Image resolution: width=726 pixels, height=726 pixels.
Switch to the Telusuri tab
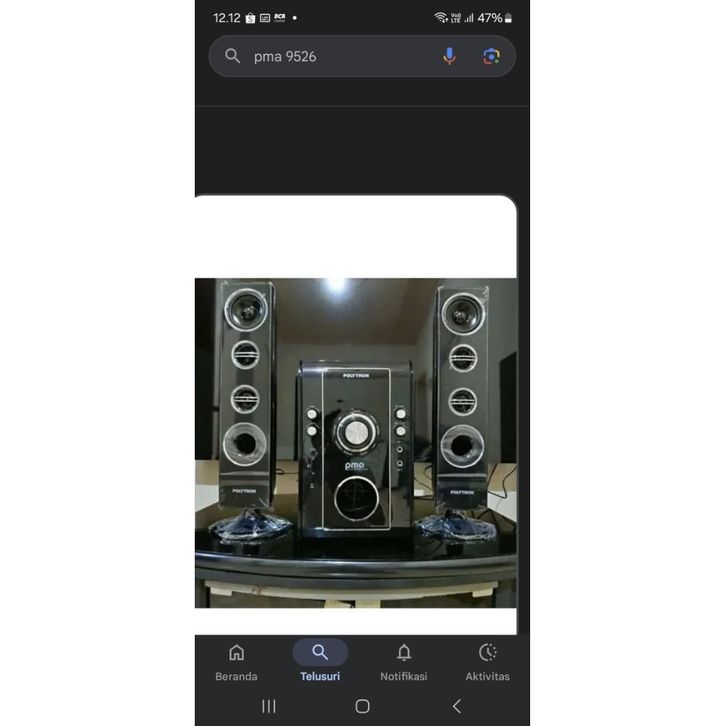(x=320, y=662)
